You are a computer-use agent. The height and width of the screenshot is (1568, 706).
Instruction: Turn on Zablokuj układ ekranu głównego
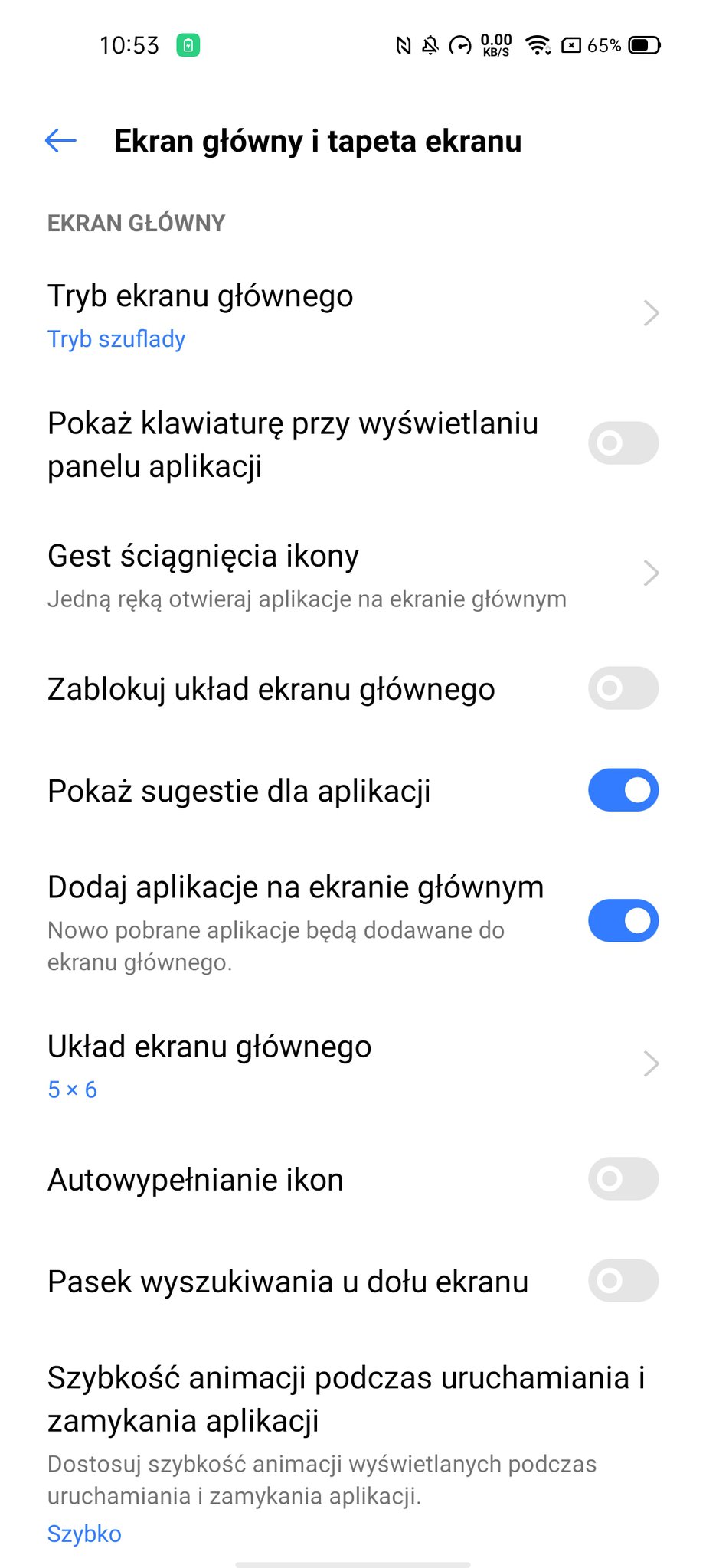(x=623, y=688)
